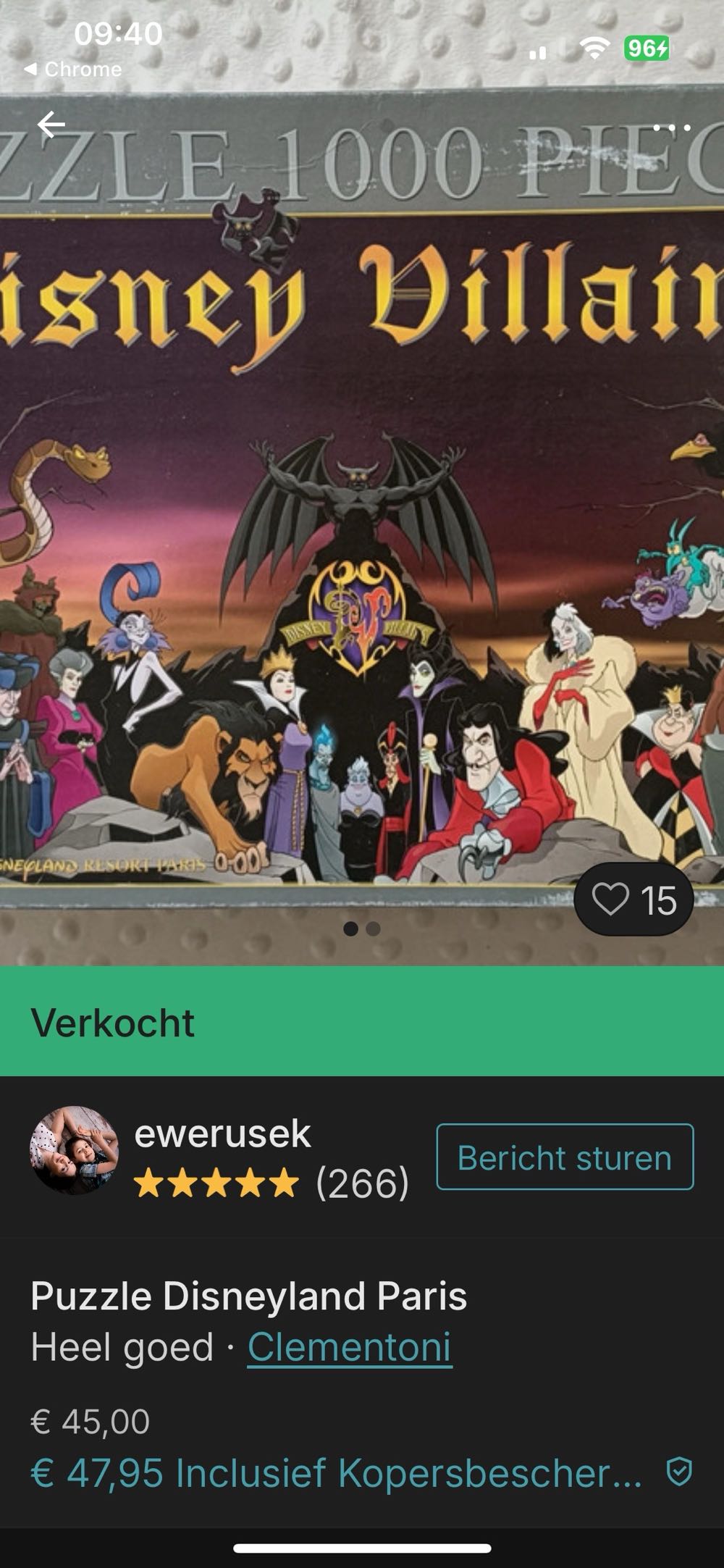Tap Bericht sturen to message the seller
Screen dimensions: 724x1568
pos(565,1157)
